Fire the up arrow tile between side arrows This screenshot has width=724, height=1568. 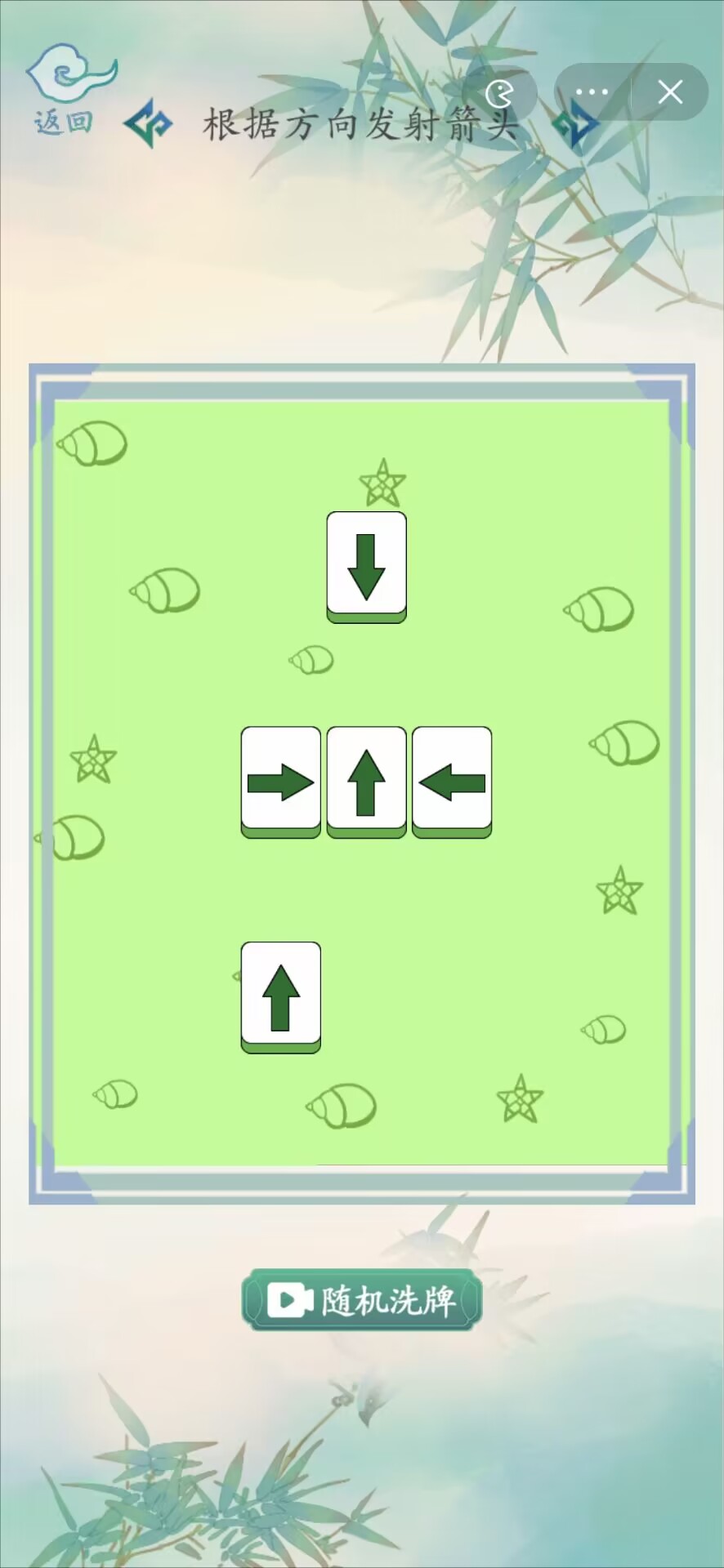pyautogui.click(x=366, y=781)
